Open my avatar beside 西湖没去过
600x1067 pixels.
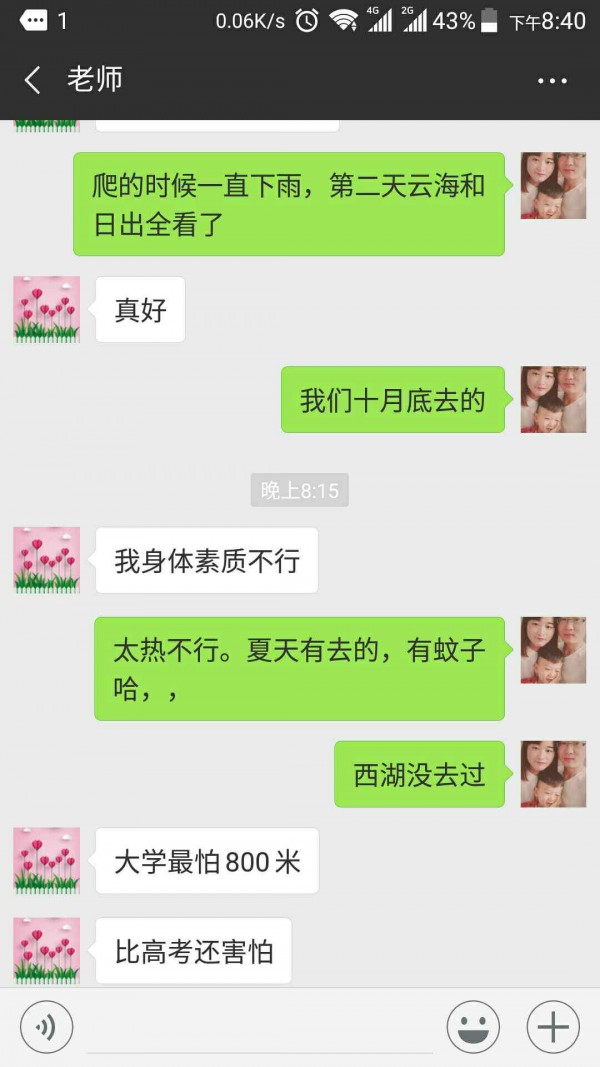coord(553,774)
